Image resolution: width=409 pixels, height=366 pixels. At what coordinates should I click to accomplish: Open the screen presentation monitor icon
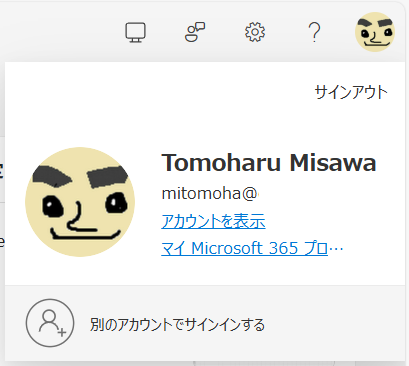point(135,32)
